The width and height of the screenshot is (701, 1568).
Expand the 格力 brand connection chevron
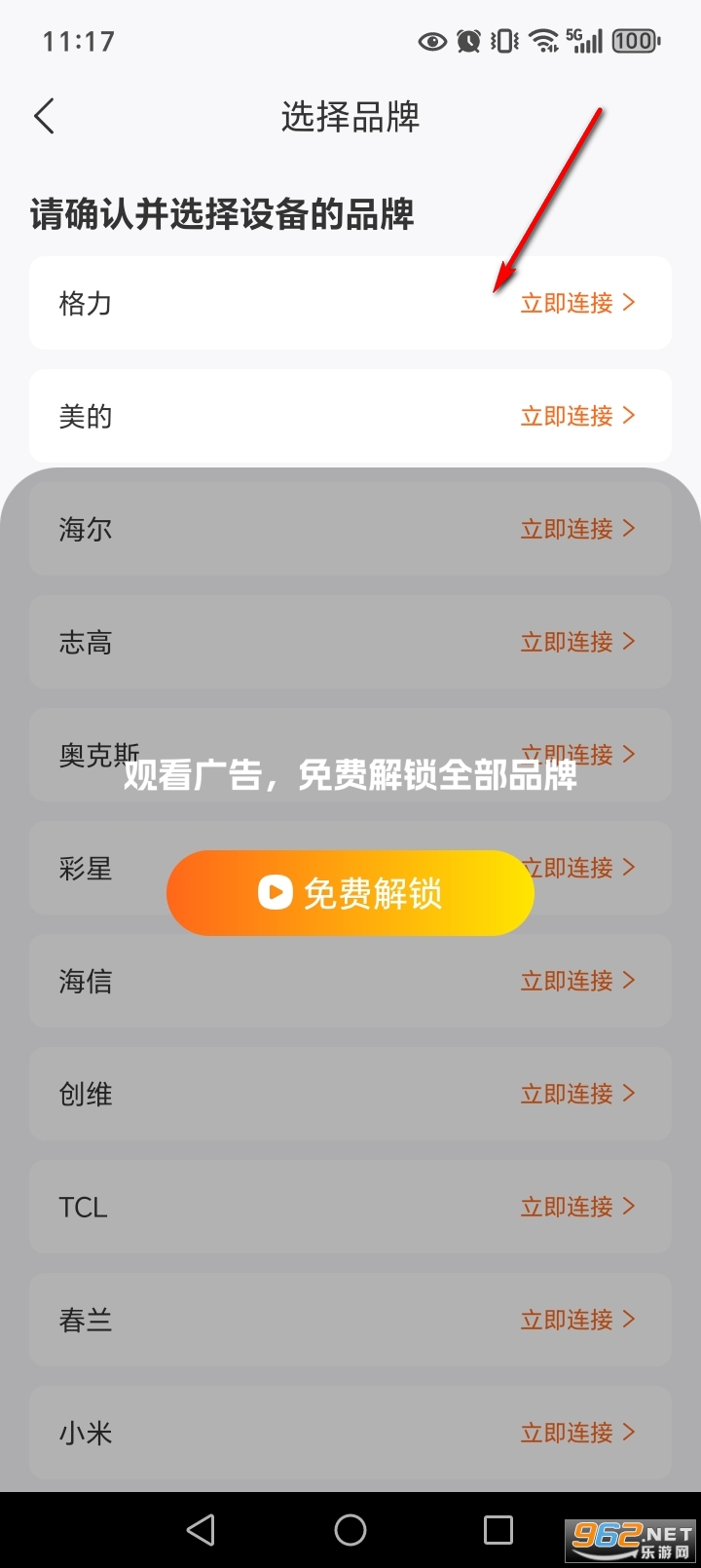coord(631,303)
